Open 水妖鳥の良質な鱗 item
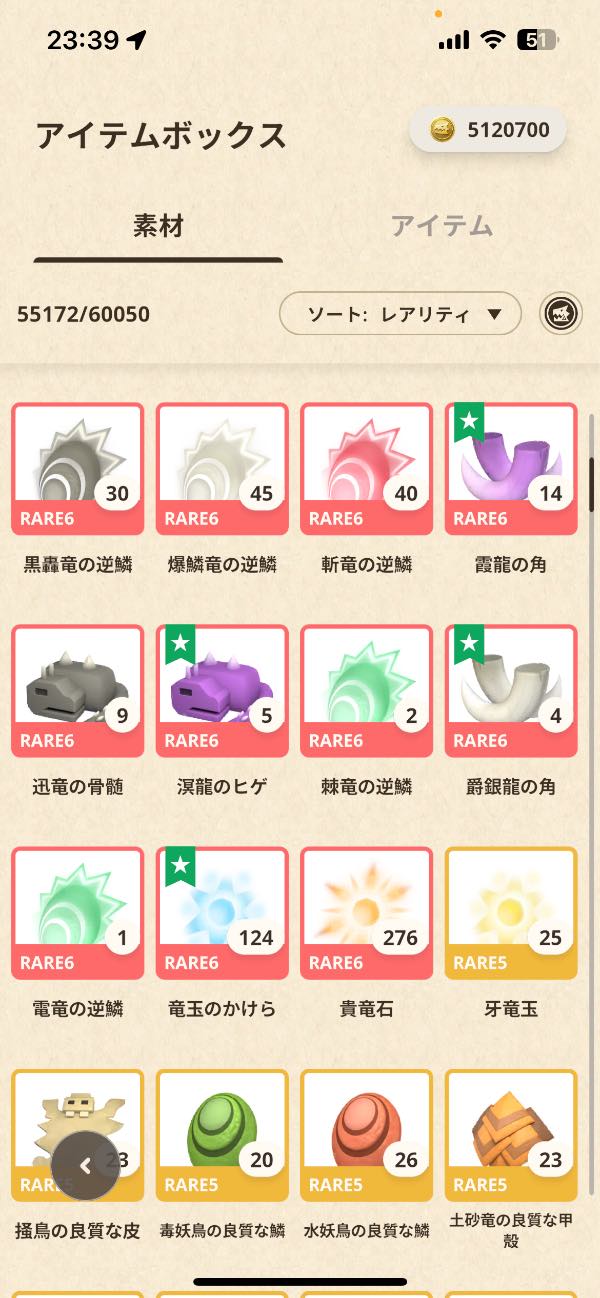 point(366,1135)
